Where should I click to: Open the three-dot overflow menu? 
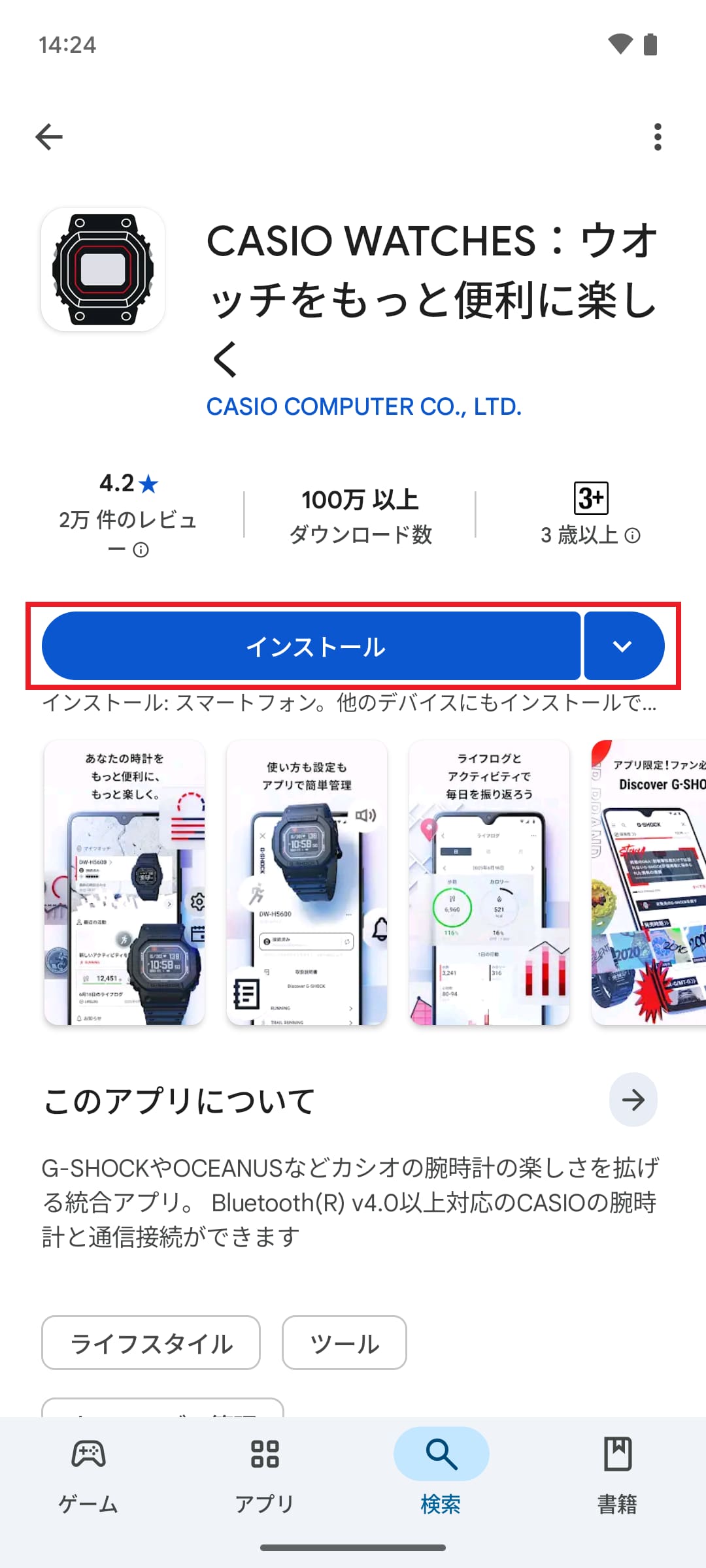pos(657,137)
